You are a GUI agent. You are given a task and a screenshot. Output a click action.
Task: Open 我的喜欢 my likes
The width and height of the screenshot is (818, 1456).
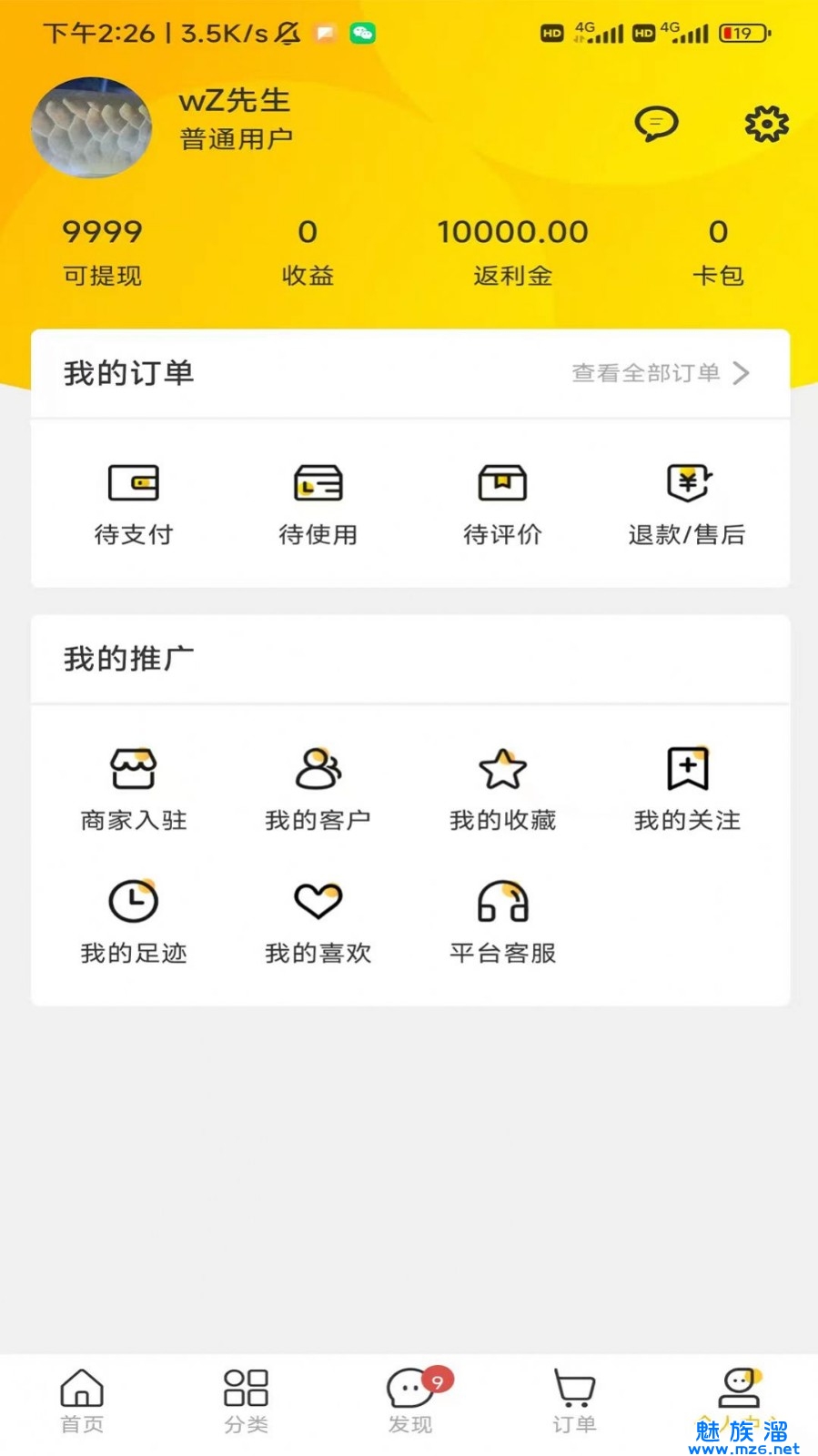(x=318, y=921)
